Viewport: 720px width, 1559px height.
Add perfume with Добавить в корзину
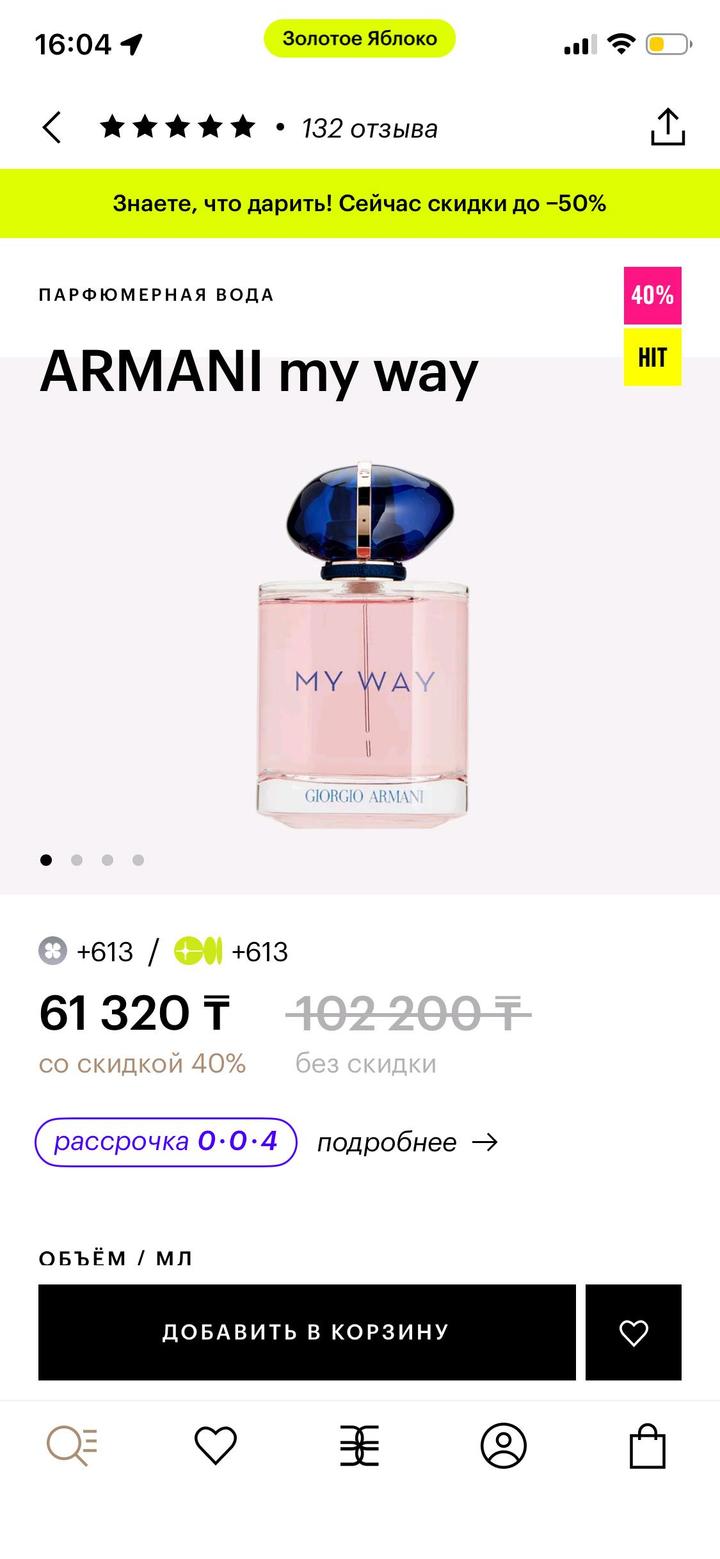306,1332
